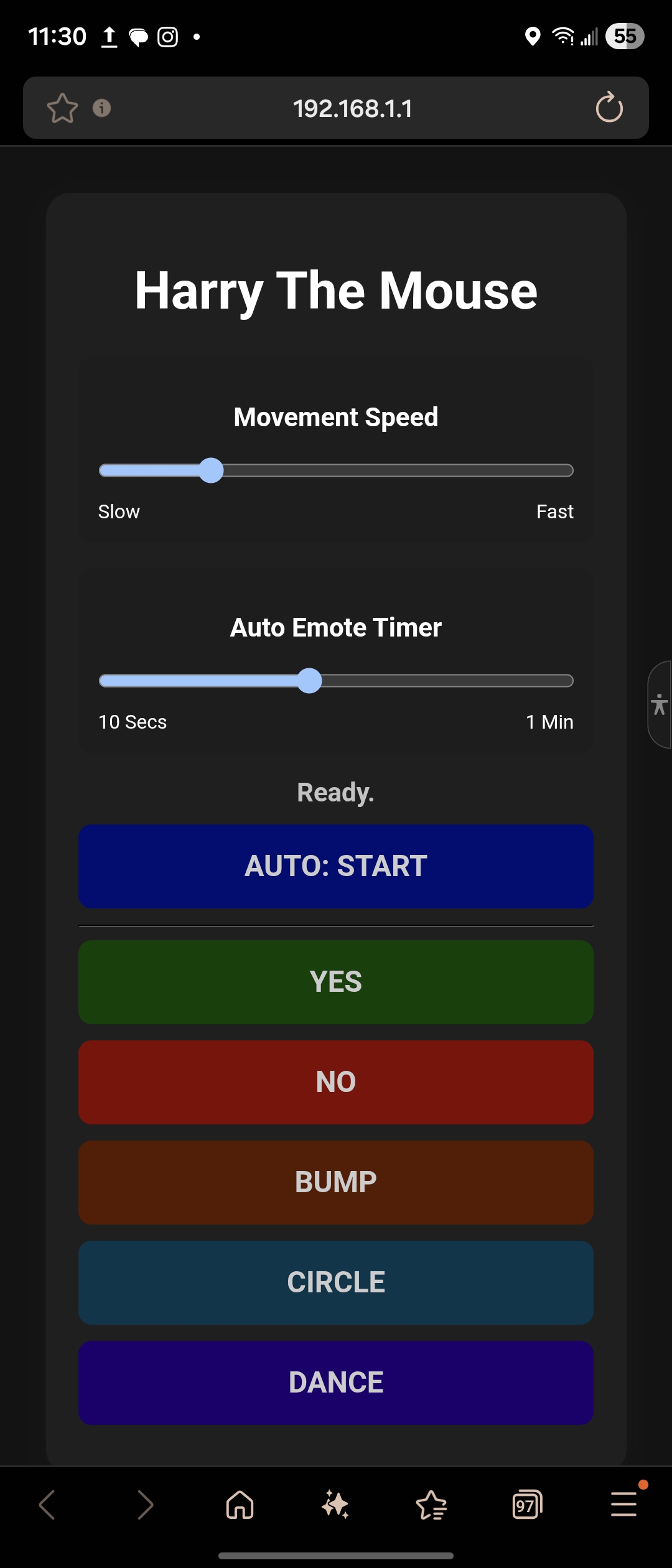Start auto mode with AUTO: START
Screen dimensions: 672x1568
(336, 866)
